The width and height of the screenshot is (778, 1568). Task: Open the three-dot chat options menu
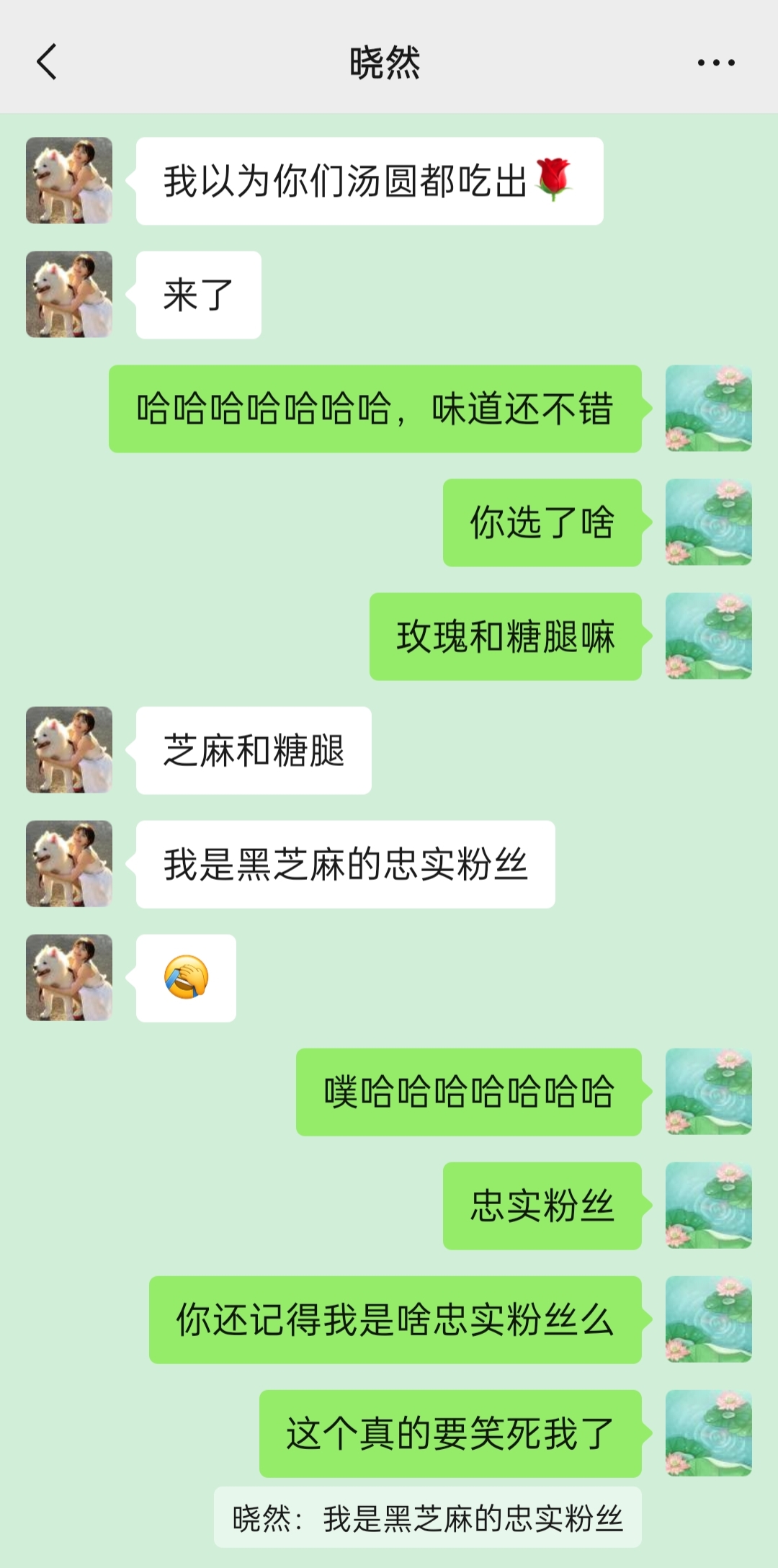715,63
